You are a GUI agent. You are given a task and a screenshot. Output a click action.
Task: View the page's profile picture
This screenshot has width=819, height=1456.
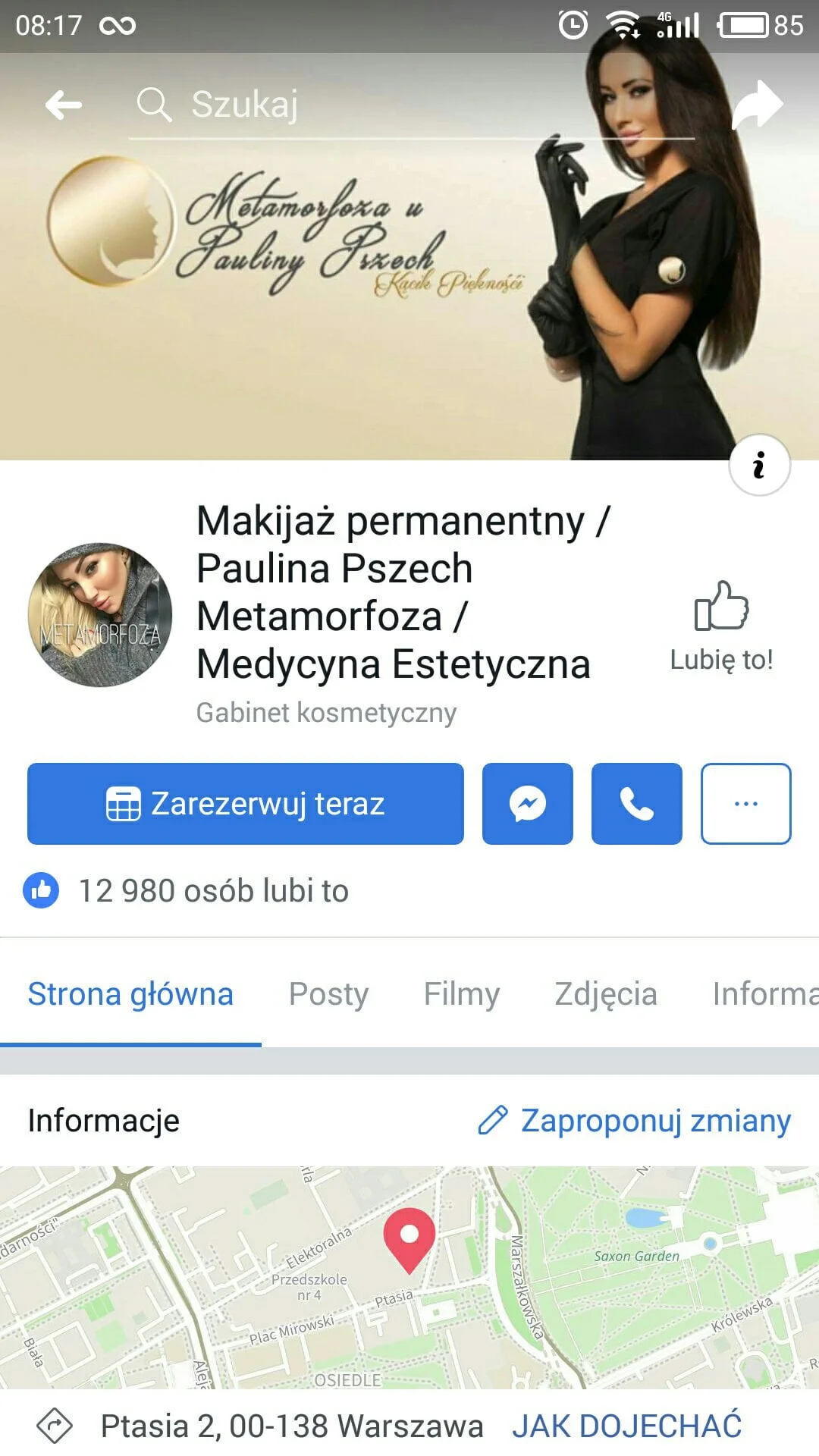click(x=100, y=615)
